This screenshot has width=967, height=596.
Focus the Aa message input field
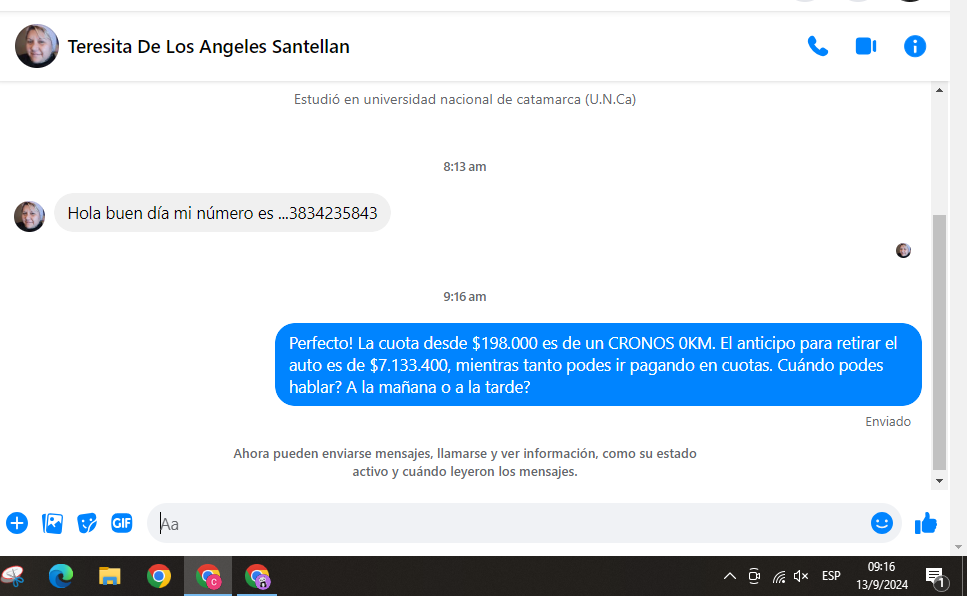click(500, 523)
